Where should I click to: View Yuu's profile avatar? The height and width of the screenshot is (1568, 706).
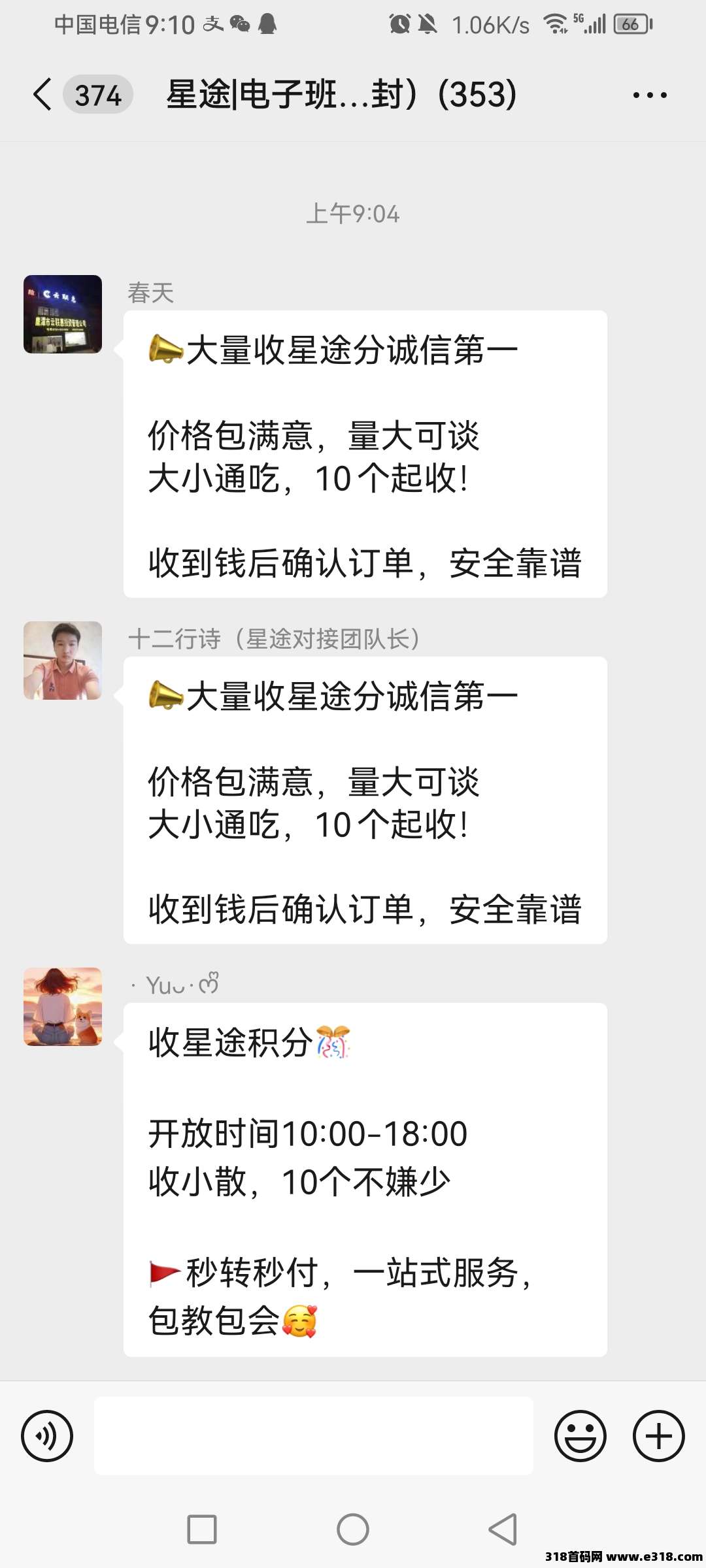[x=63, y=1007]
